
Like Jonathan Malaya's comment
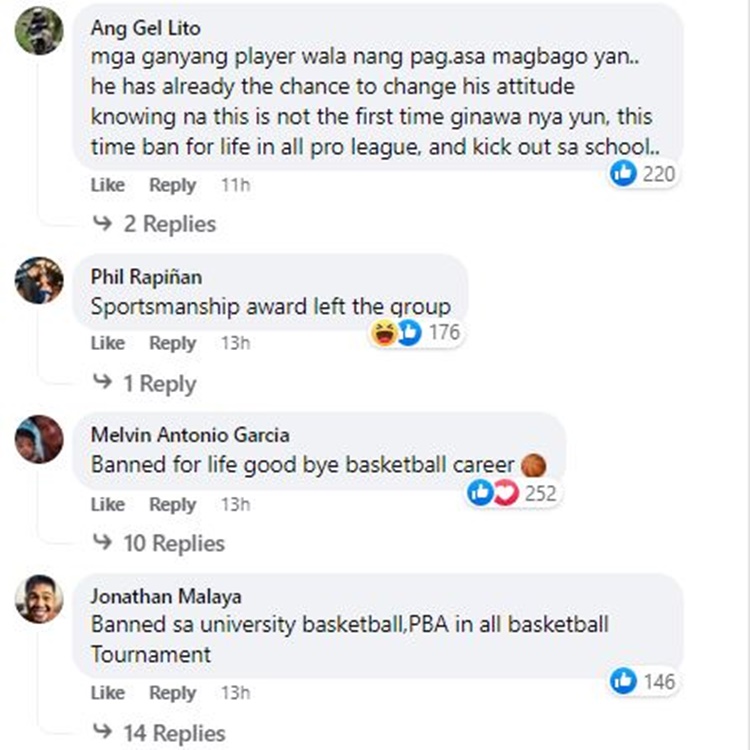(x=107, y=693)
